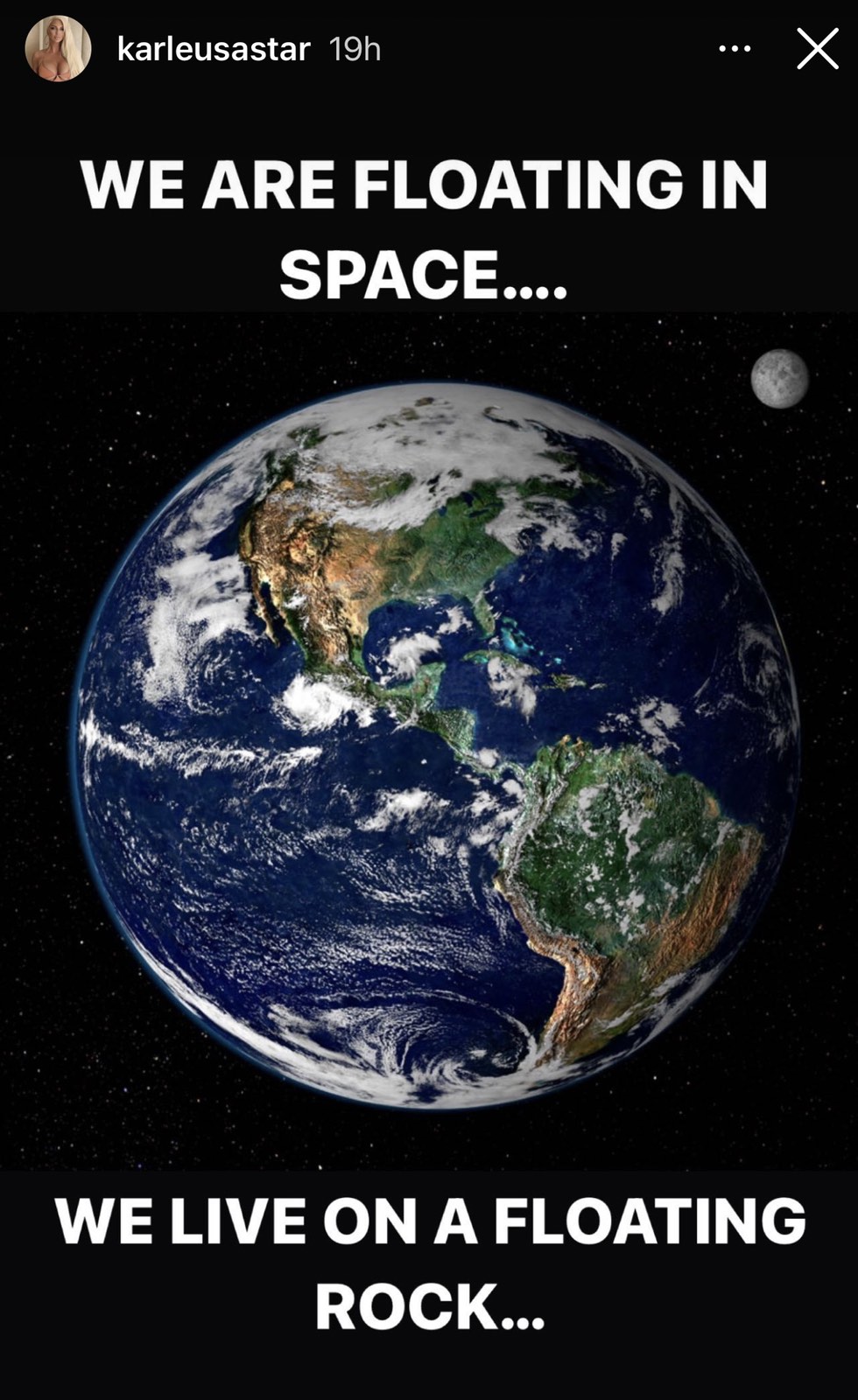Close the story viewer
The width and height of the screenshot is (858, 1400).
817,49
